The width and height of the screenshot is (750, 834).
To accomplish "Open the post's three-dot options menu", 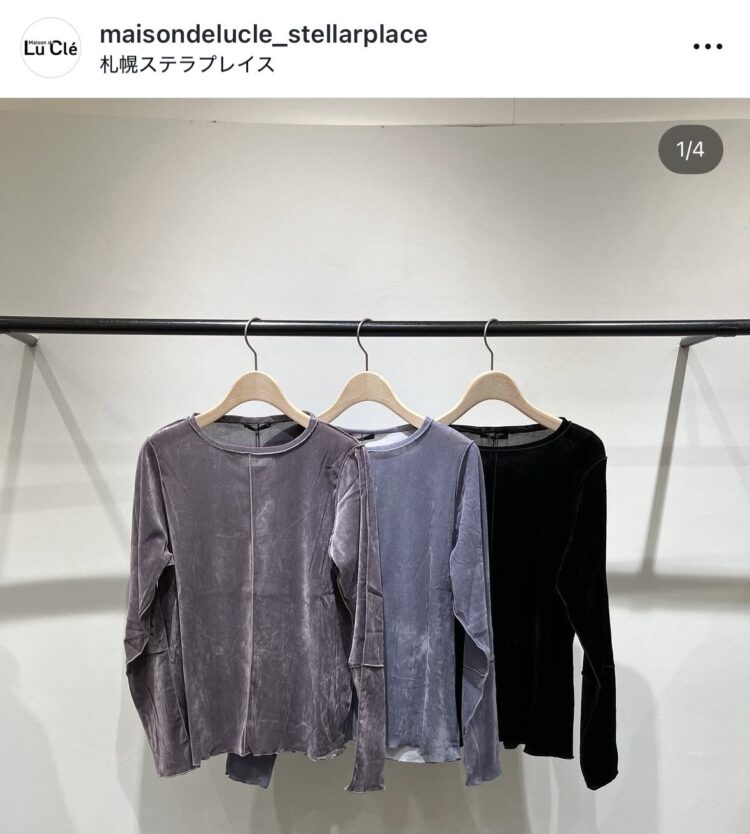I will click(707, 46).
